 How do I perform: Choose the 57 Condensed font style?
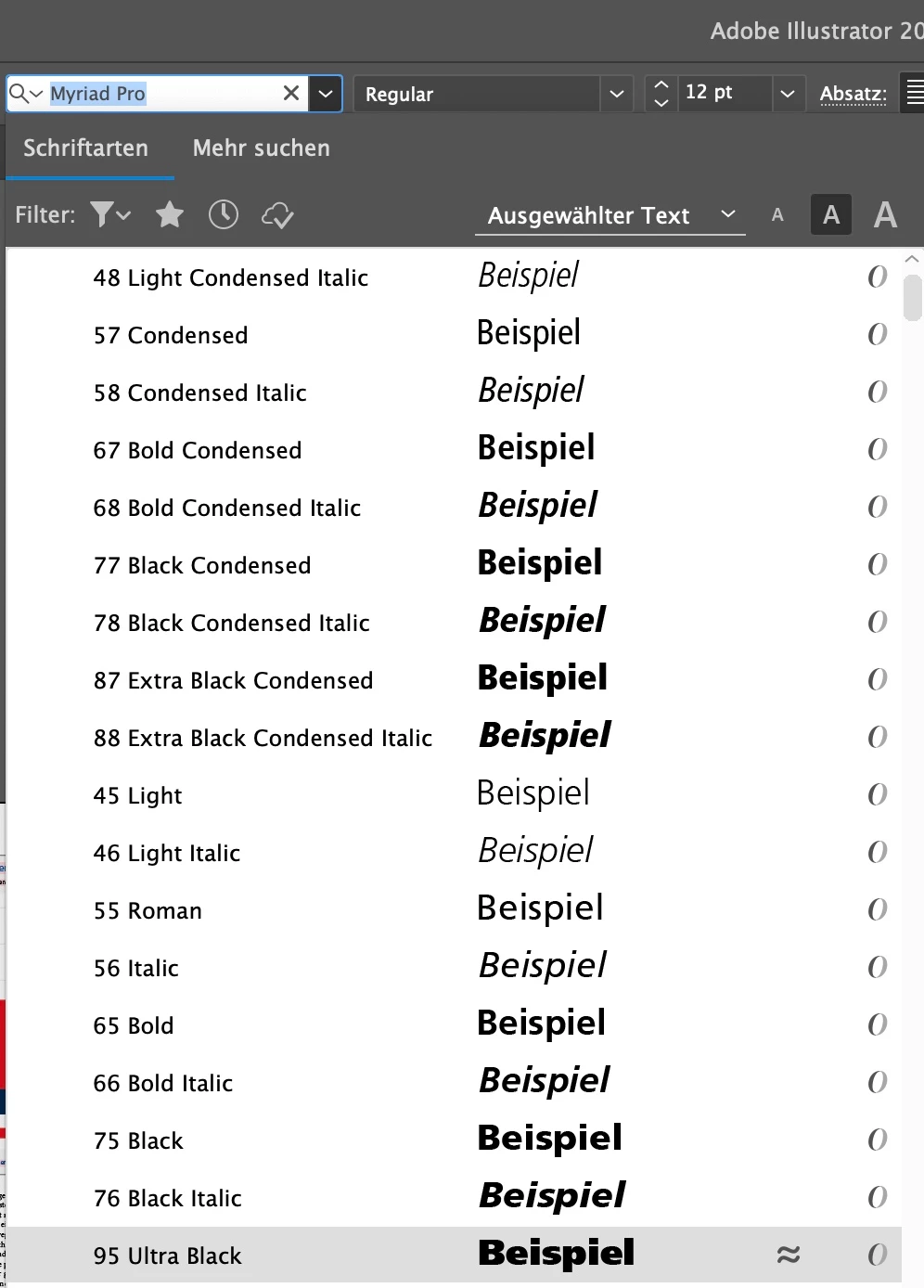[x=171, y=335]
